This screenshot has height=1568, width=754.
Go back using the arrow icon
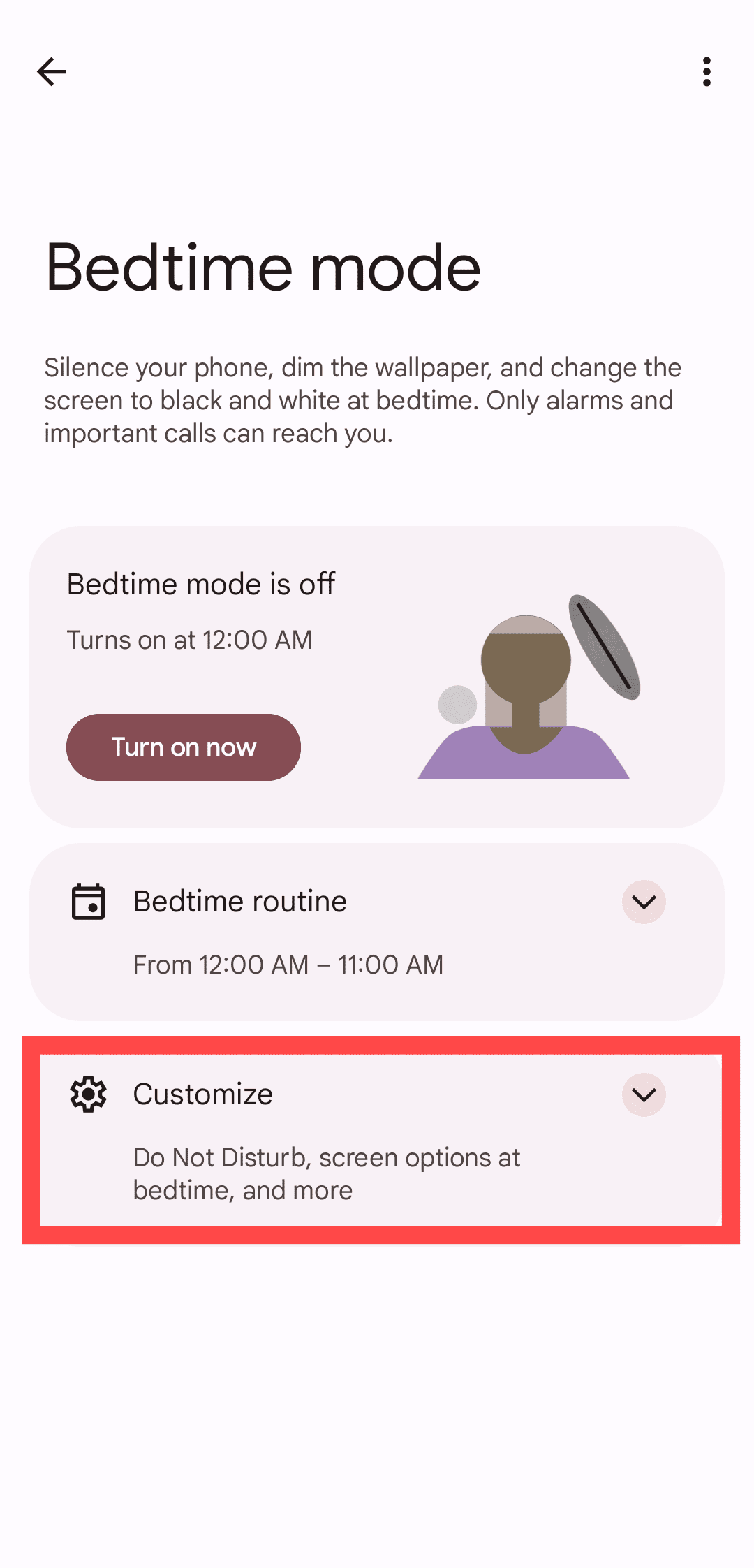(x=52, y=71)
